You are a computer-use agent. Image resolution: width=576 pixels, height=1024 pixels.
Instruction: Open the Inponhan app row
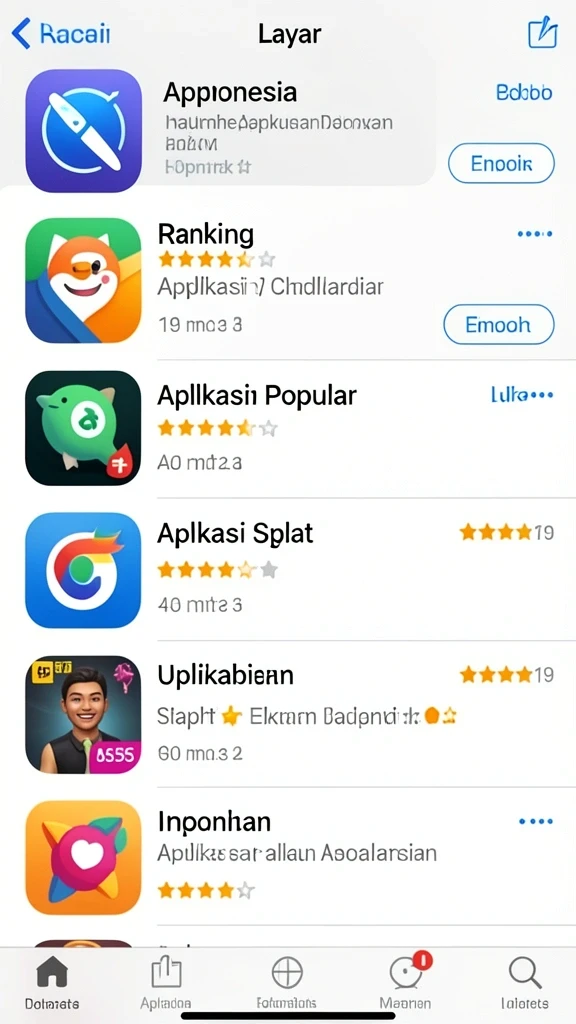(x=288, y=857)
